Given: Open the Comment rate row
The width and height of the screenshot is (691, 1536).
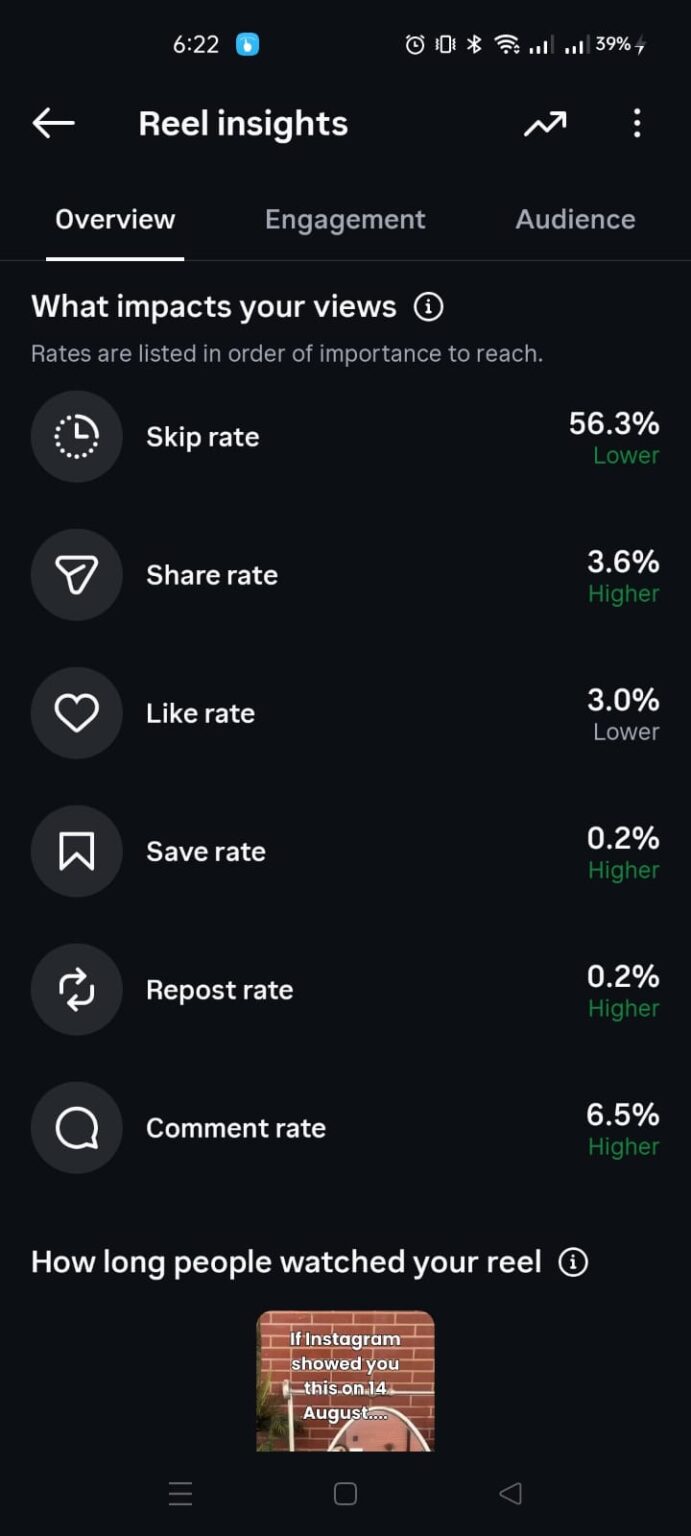Looking at the screenshot, I should click(x=345, y=1128).
